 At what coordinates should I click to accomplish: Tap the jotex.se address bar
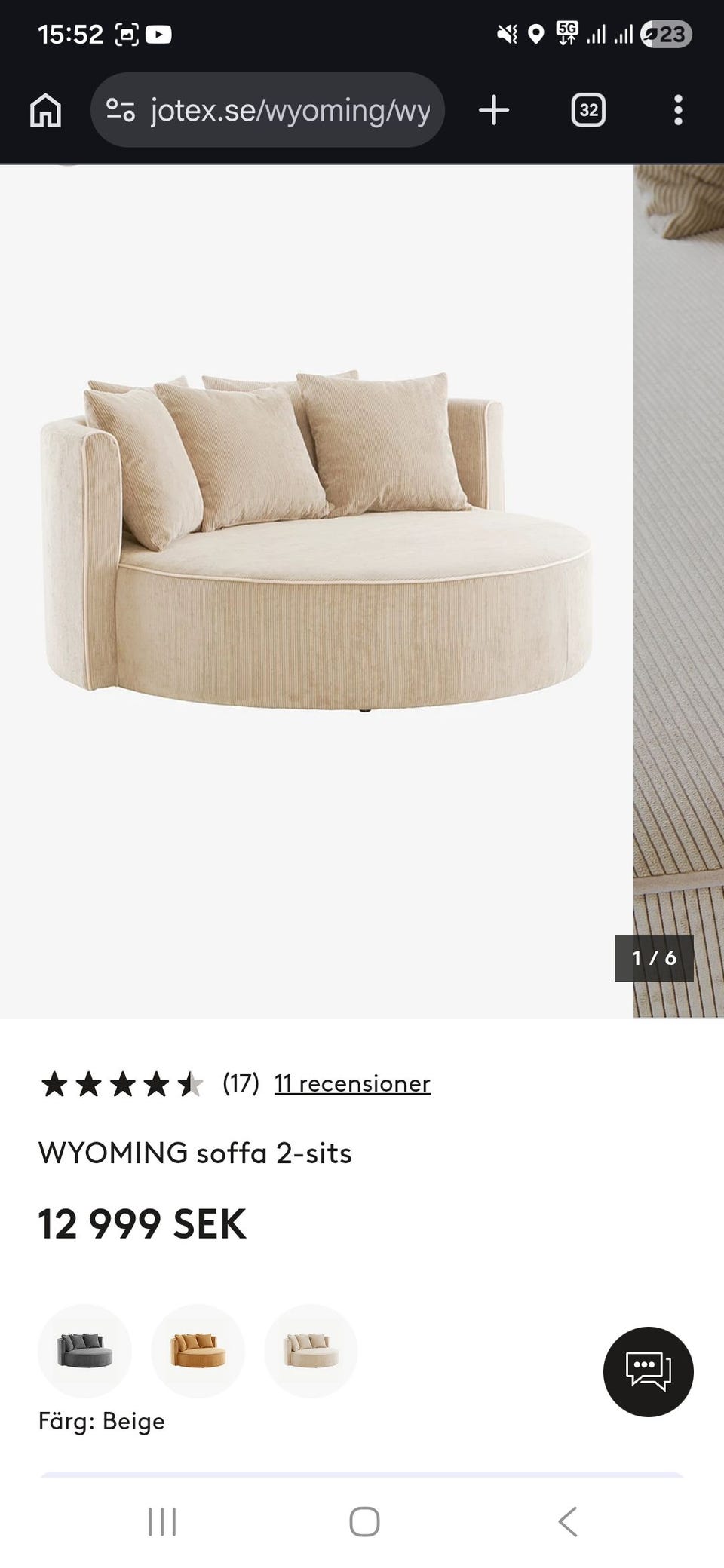click(x=268, y=110)
